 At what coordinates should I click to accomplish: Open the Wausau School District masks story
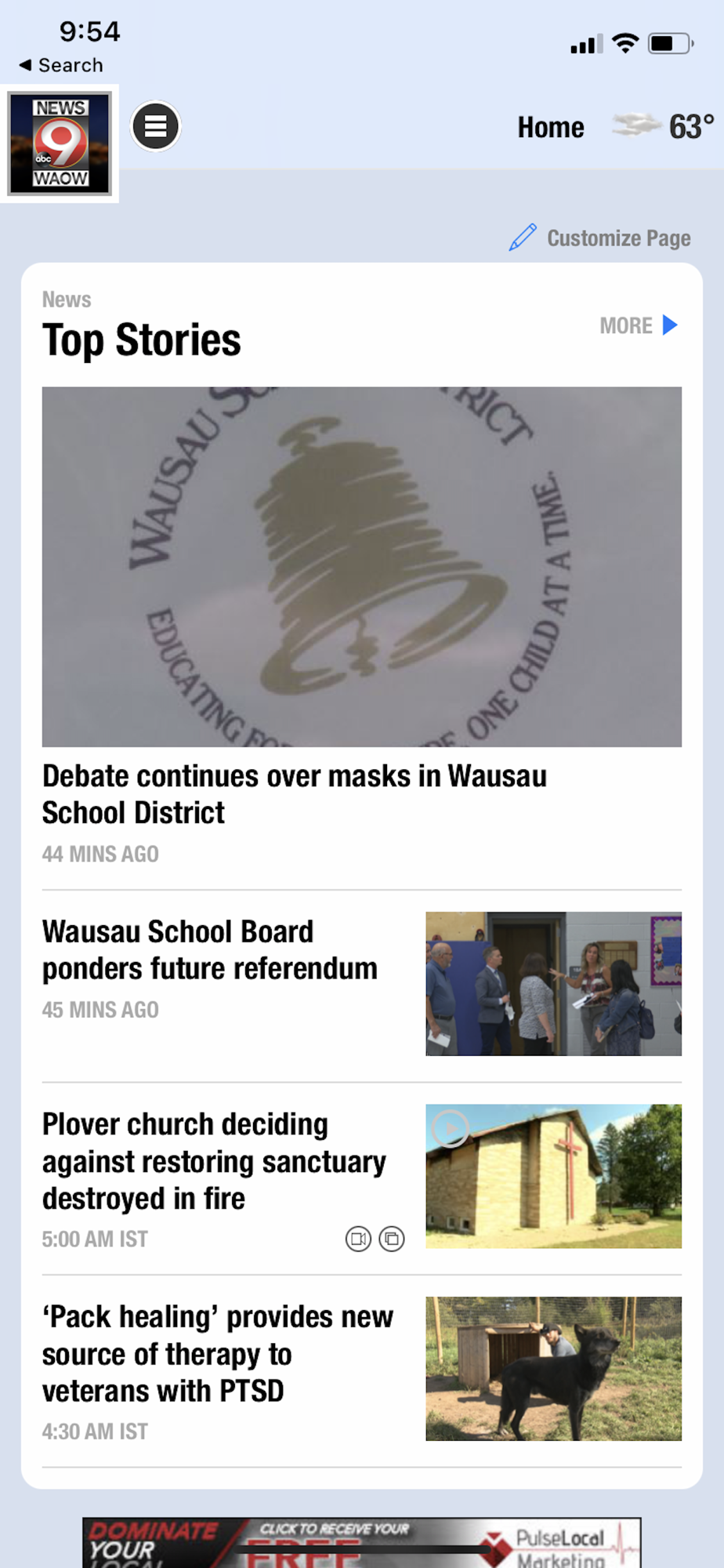tap(294, 793)
